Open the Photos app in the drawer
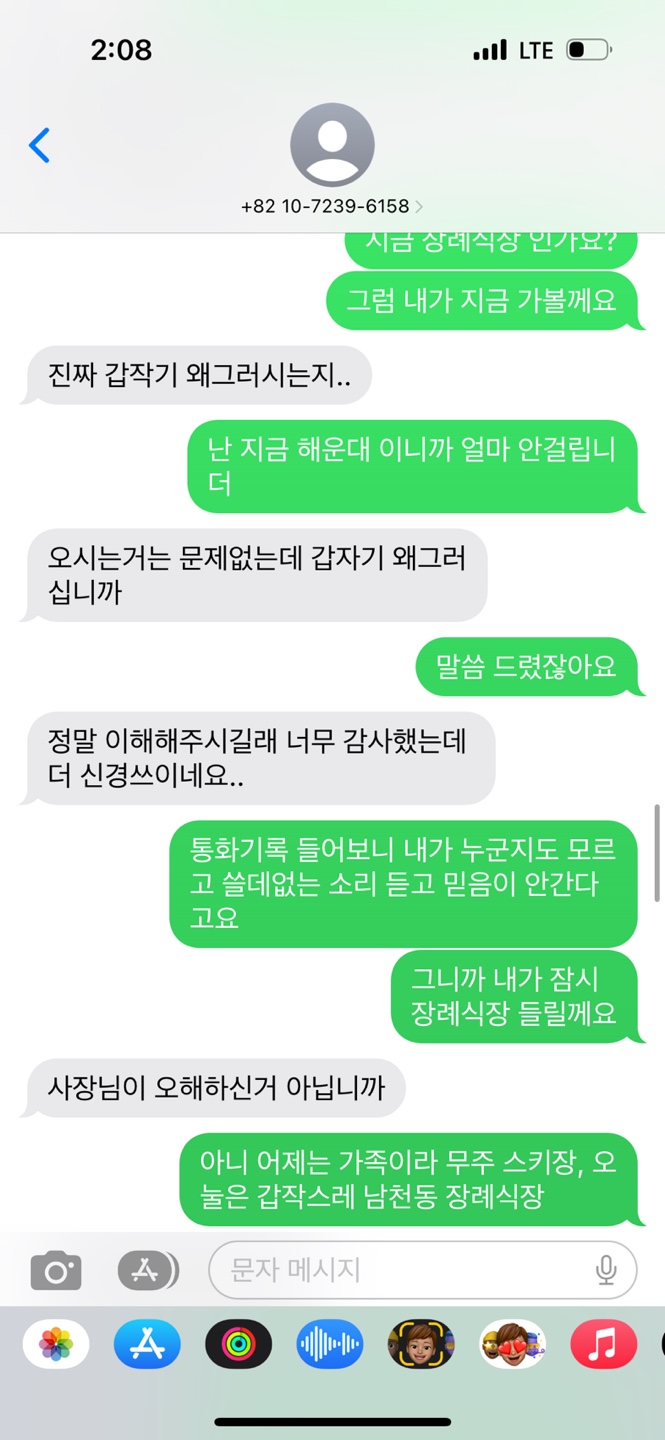 pyautogui.click(x=56, y=1345)
